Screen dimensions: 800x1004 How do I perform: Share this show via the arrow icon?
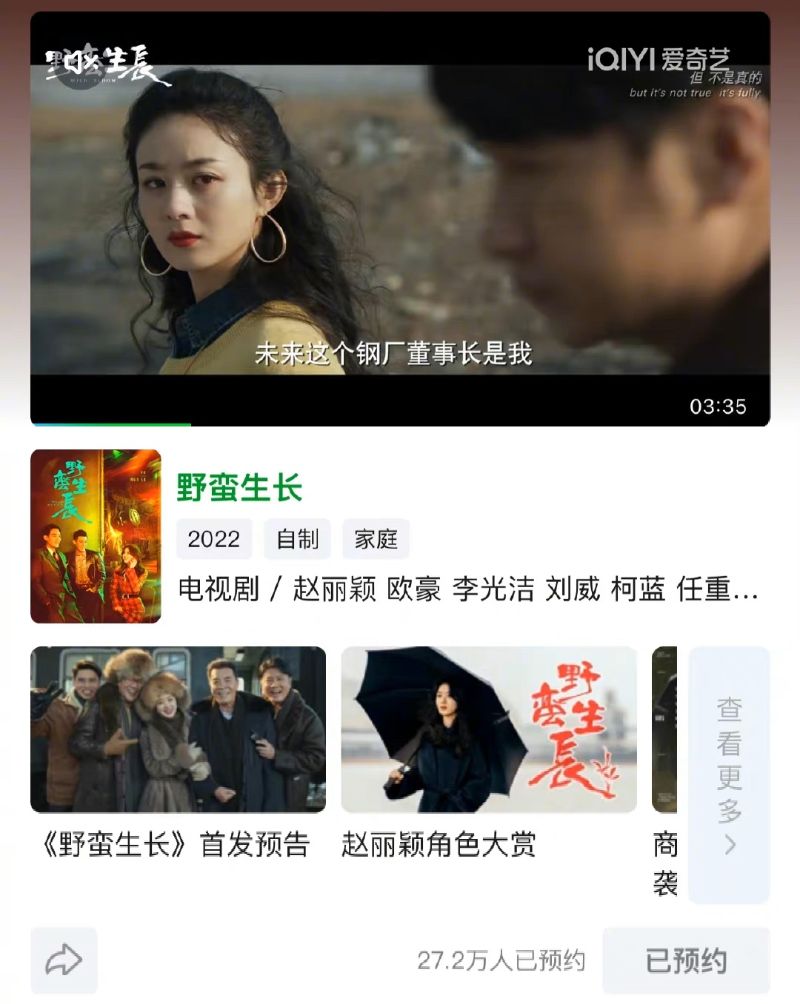pyautogui.click(x=64, y=961)
